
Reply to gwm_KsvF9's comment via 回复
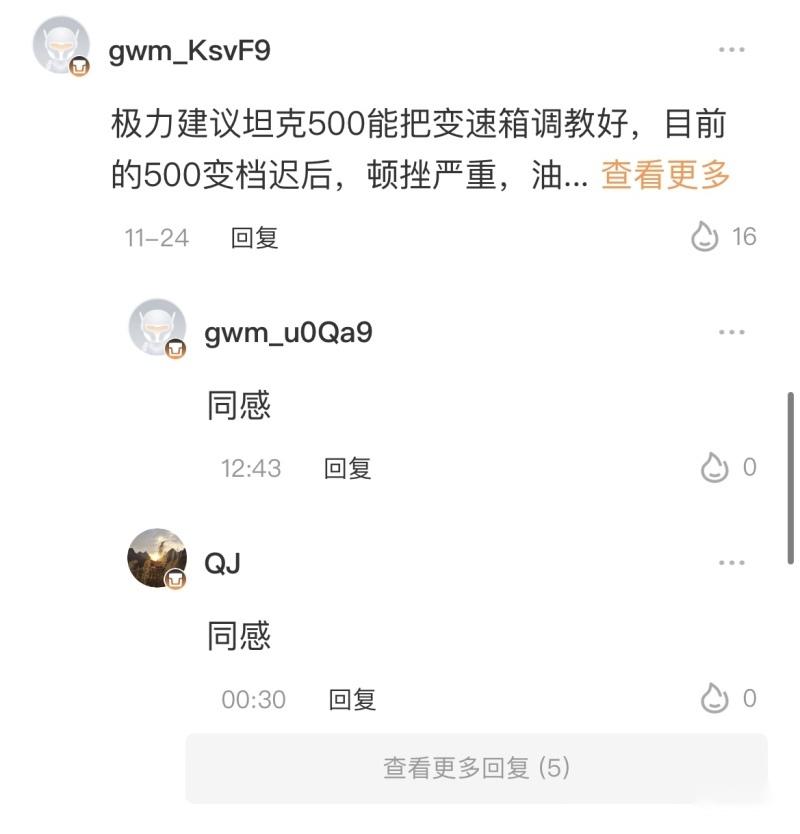pos(255,238)
